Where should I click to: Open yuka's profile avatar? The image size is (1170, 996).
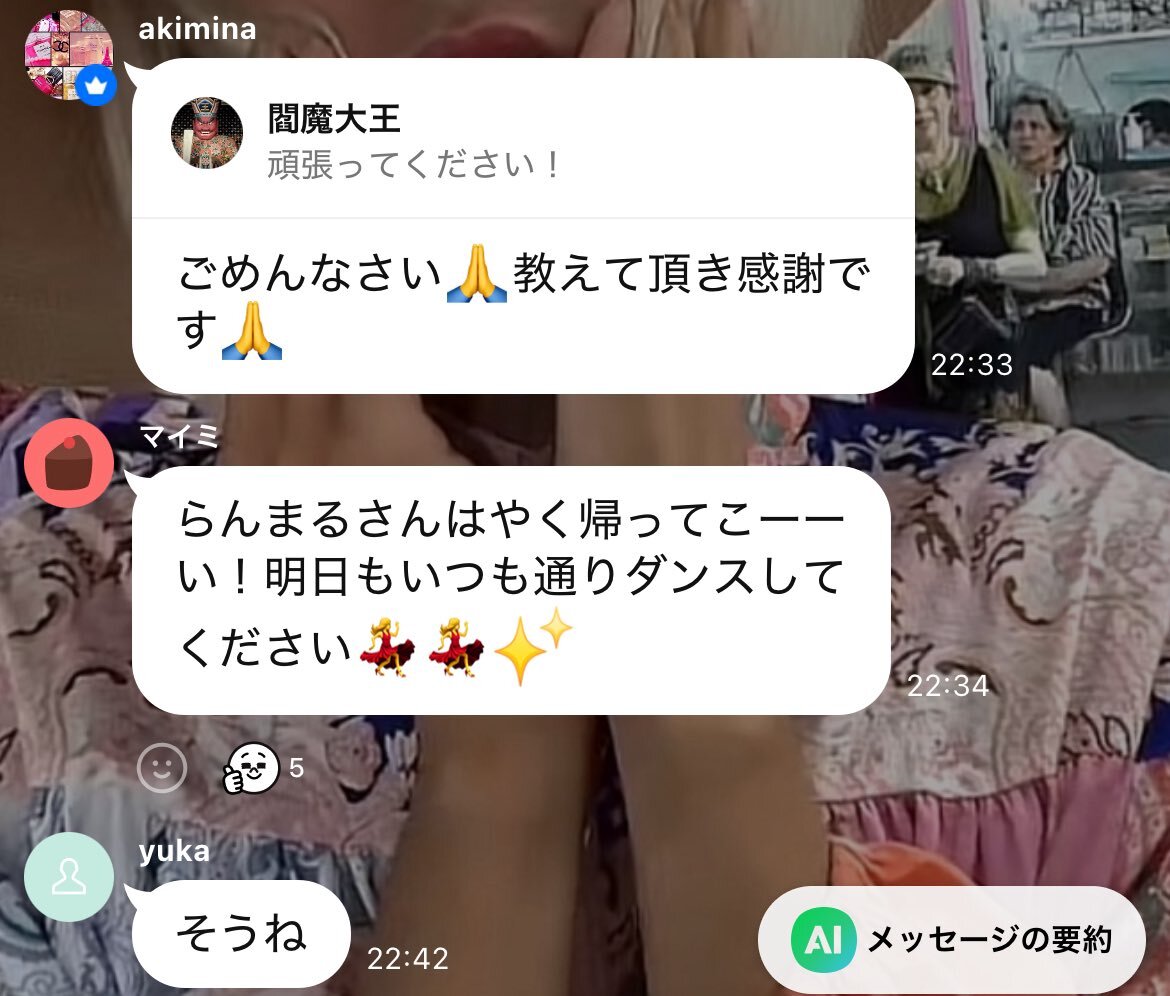click(68, 877)
